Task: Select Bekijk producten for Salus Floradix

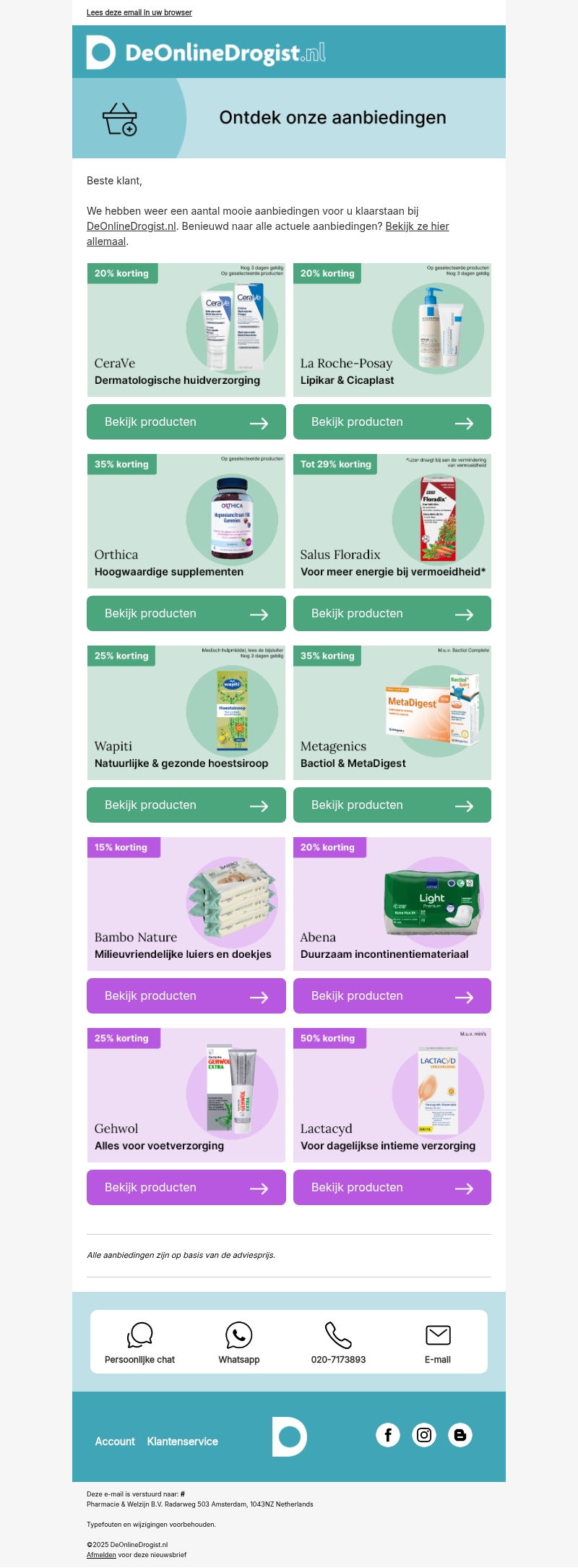Action: pyautogui.click(x=392, y=614)
